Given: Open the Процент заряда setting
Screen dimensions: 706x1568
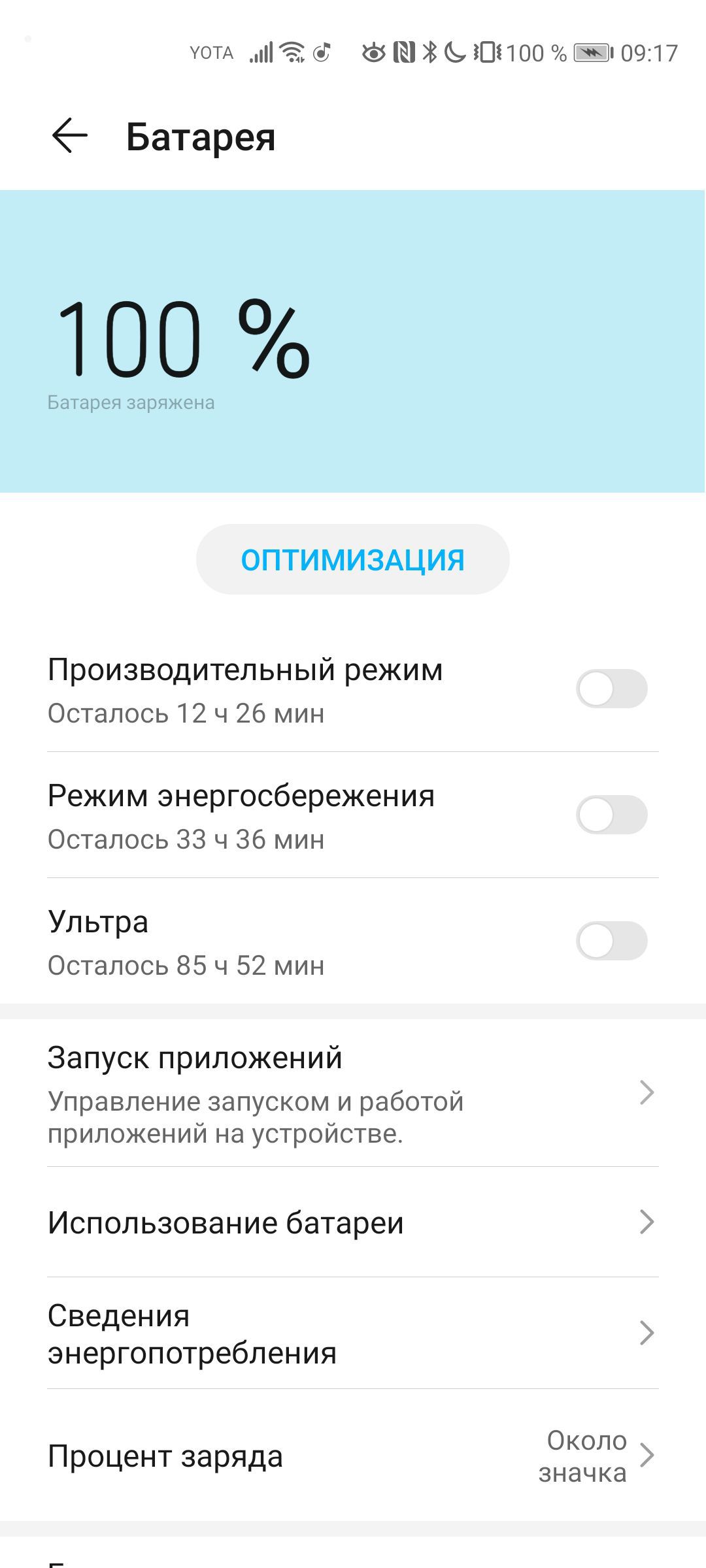Looking at the screenshot, I should pyautogui.click(x=353, y=1456).
